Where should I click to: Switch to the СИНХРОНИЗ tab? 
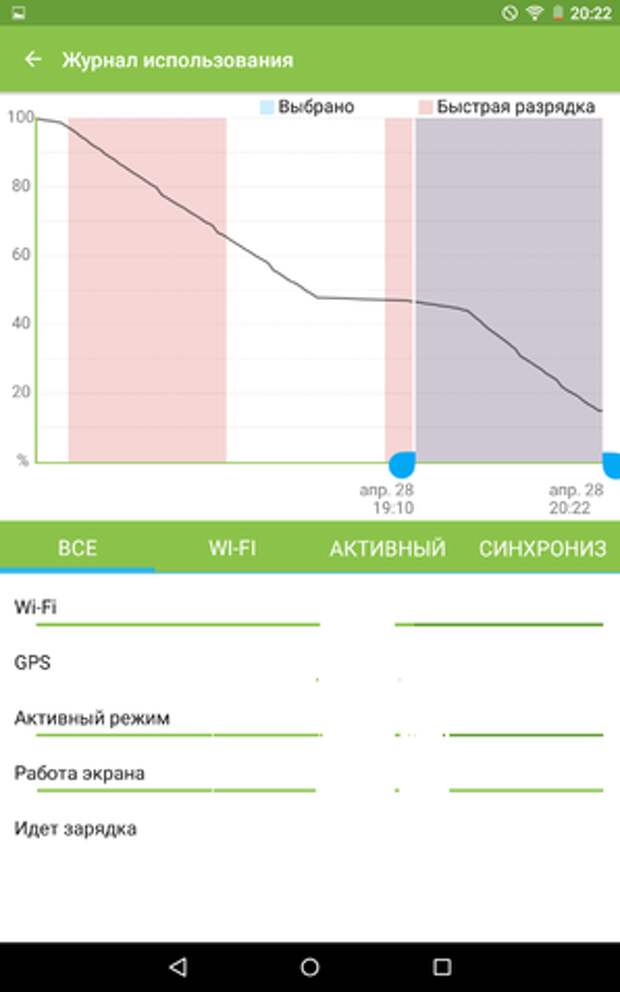(542, 548)
